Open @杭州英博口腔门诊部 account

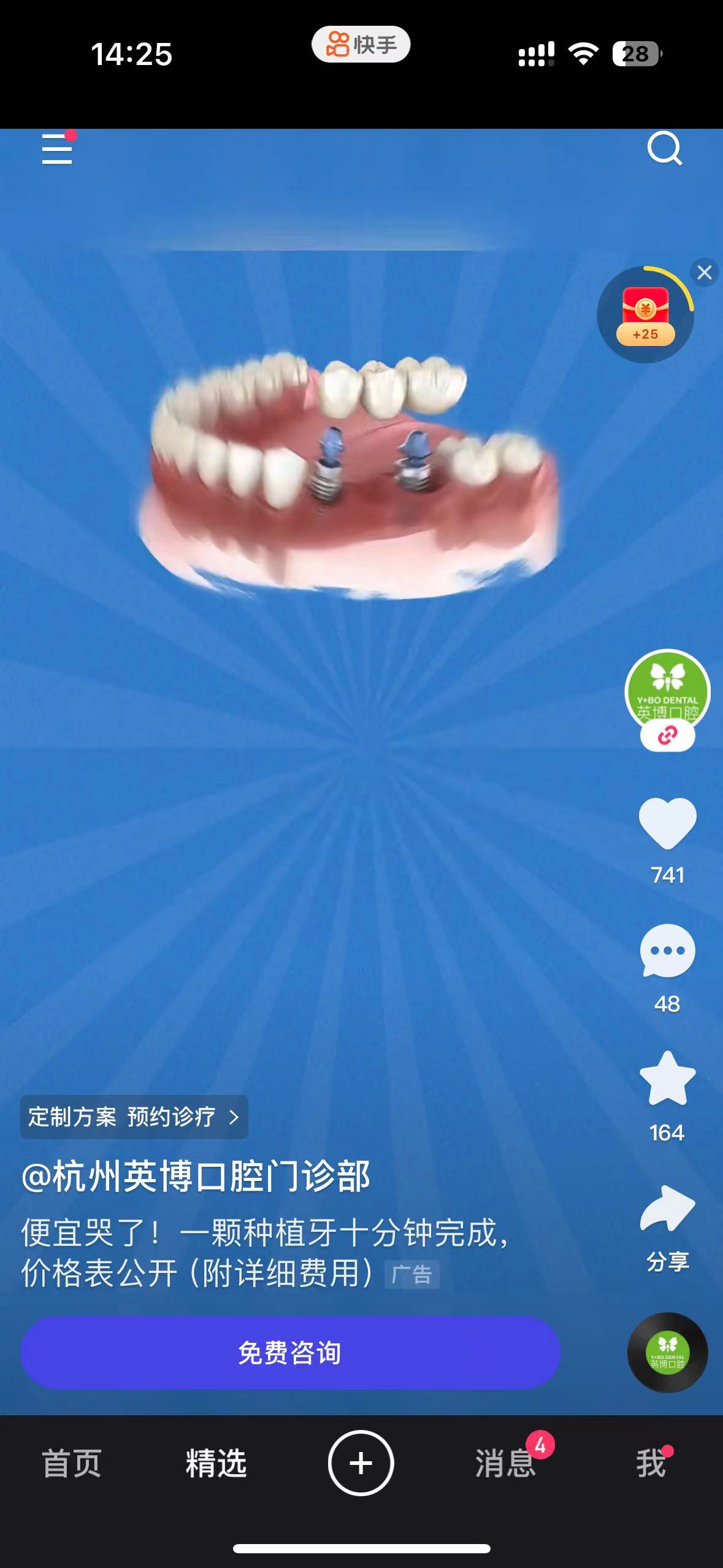196,1177
